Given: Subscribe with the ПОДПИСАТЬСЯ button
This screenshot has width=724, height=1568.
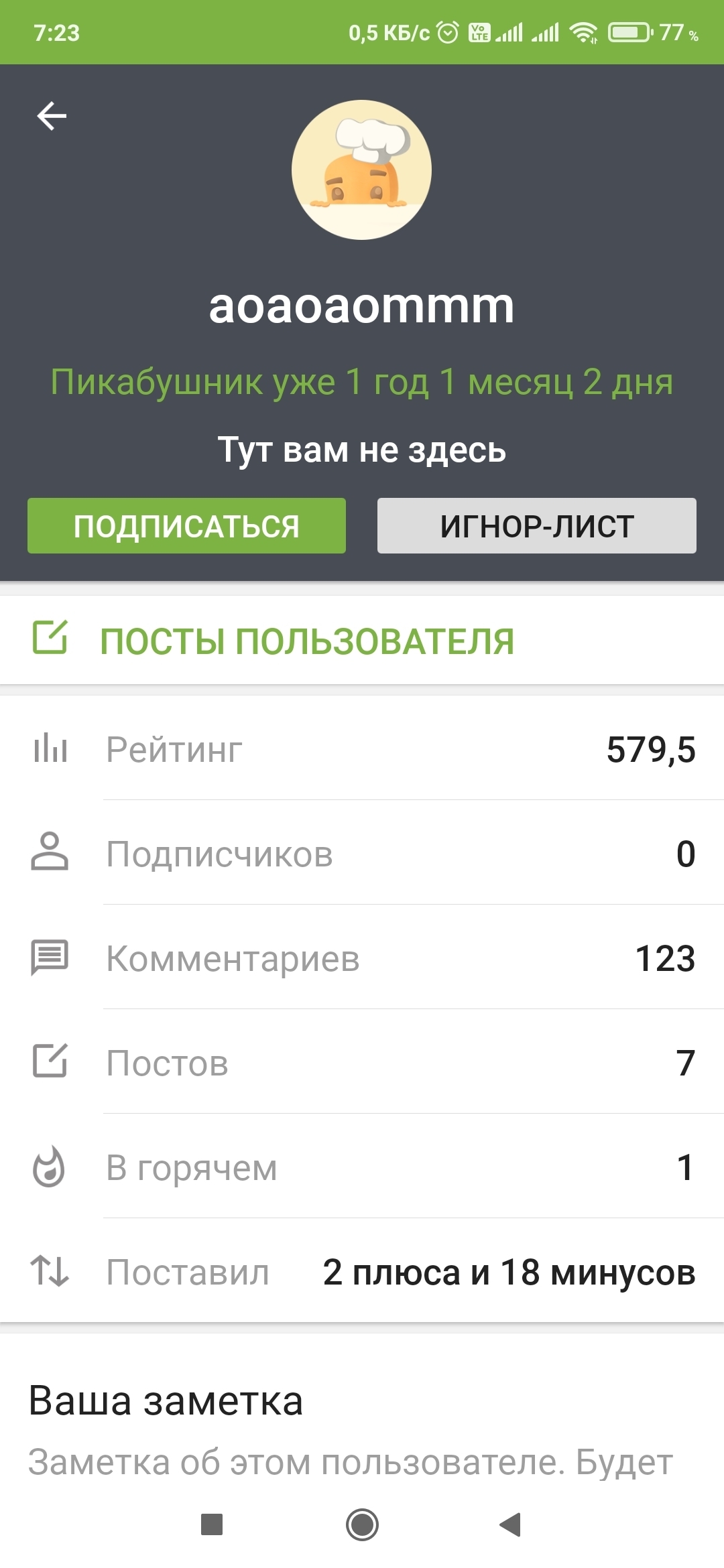Looking at the screenshot, I should (186, 526).
